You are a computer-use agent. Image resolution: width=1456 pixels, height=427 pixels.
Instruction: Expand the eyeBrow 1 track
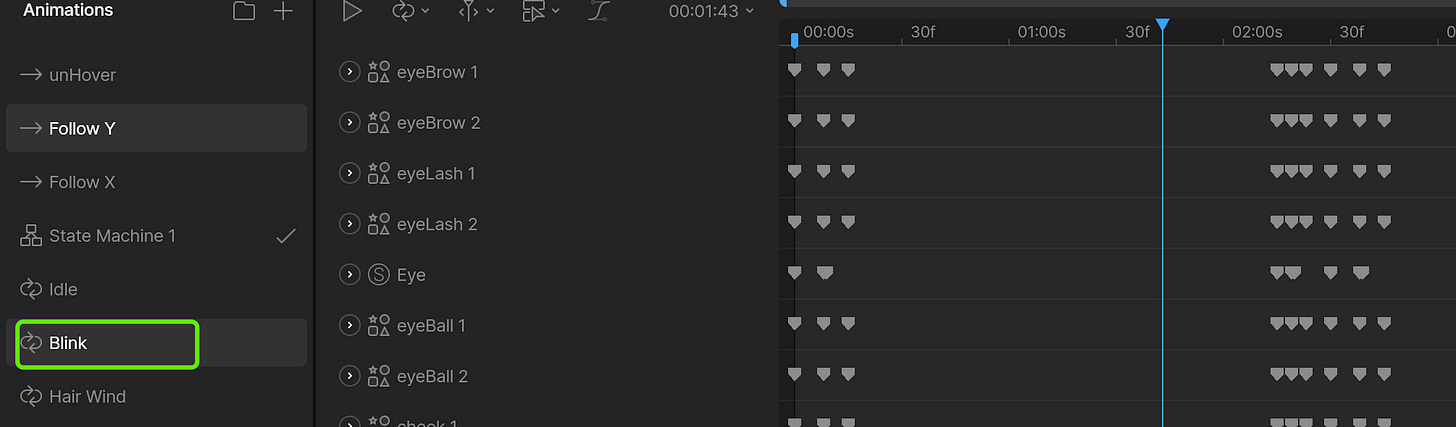click(349, 71)
